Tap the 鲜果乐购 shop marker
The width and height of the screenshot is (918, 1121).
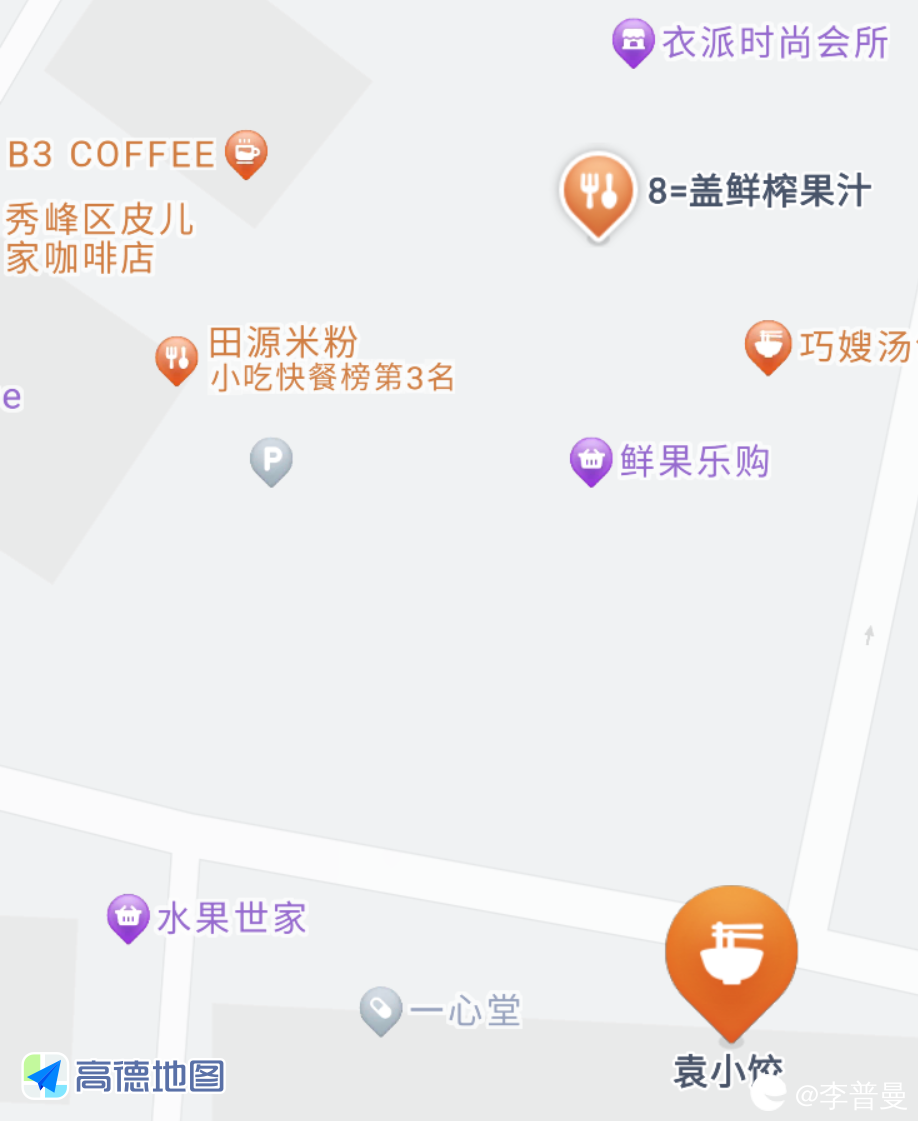pyautogui.click(x=591, y=461)
